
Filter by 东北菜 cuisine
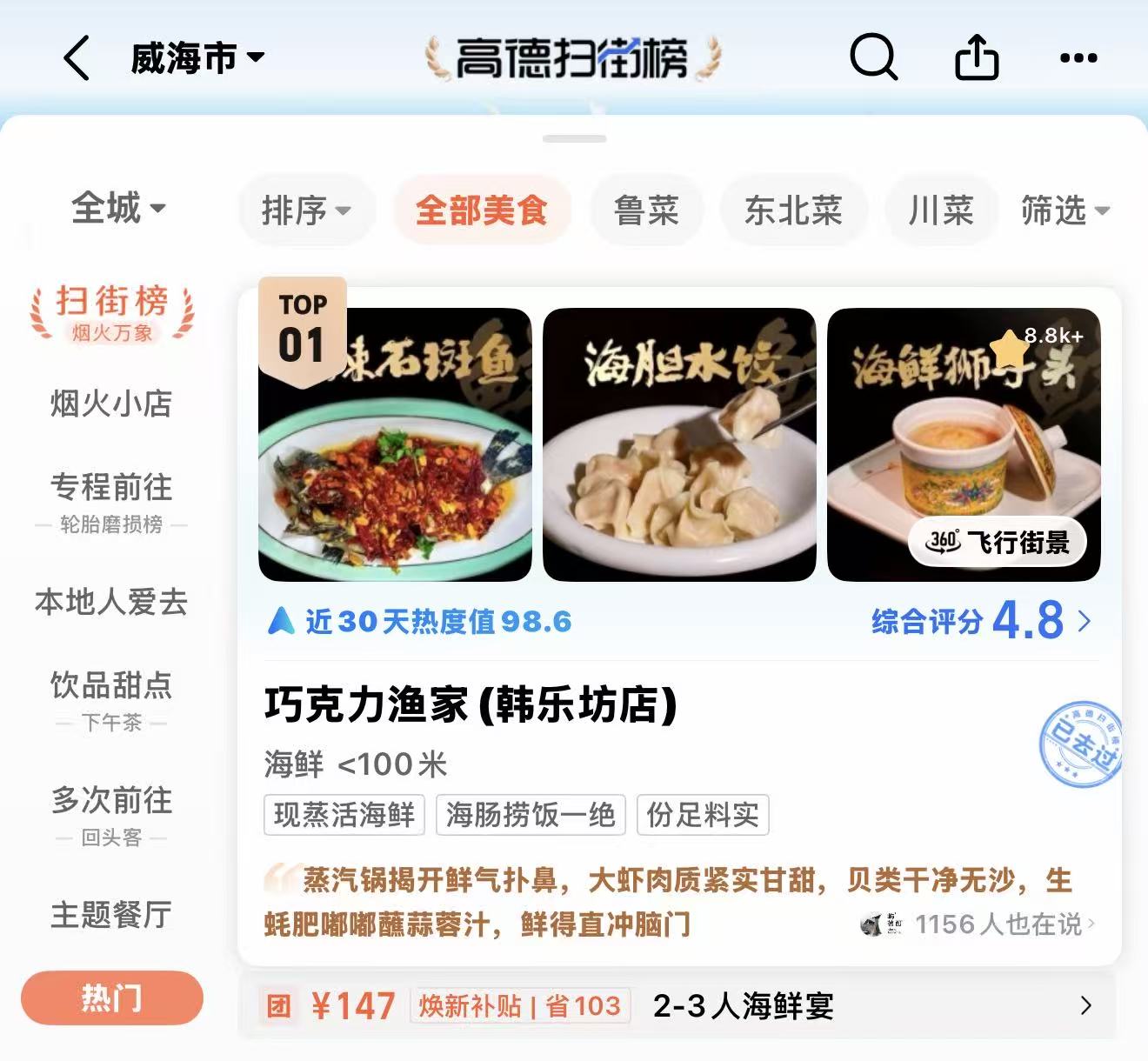(793, 210)
